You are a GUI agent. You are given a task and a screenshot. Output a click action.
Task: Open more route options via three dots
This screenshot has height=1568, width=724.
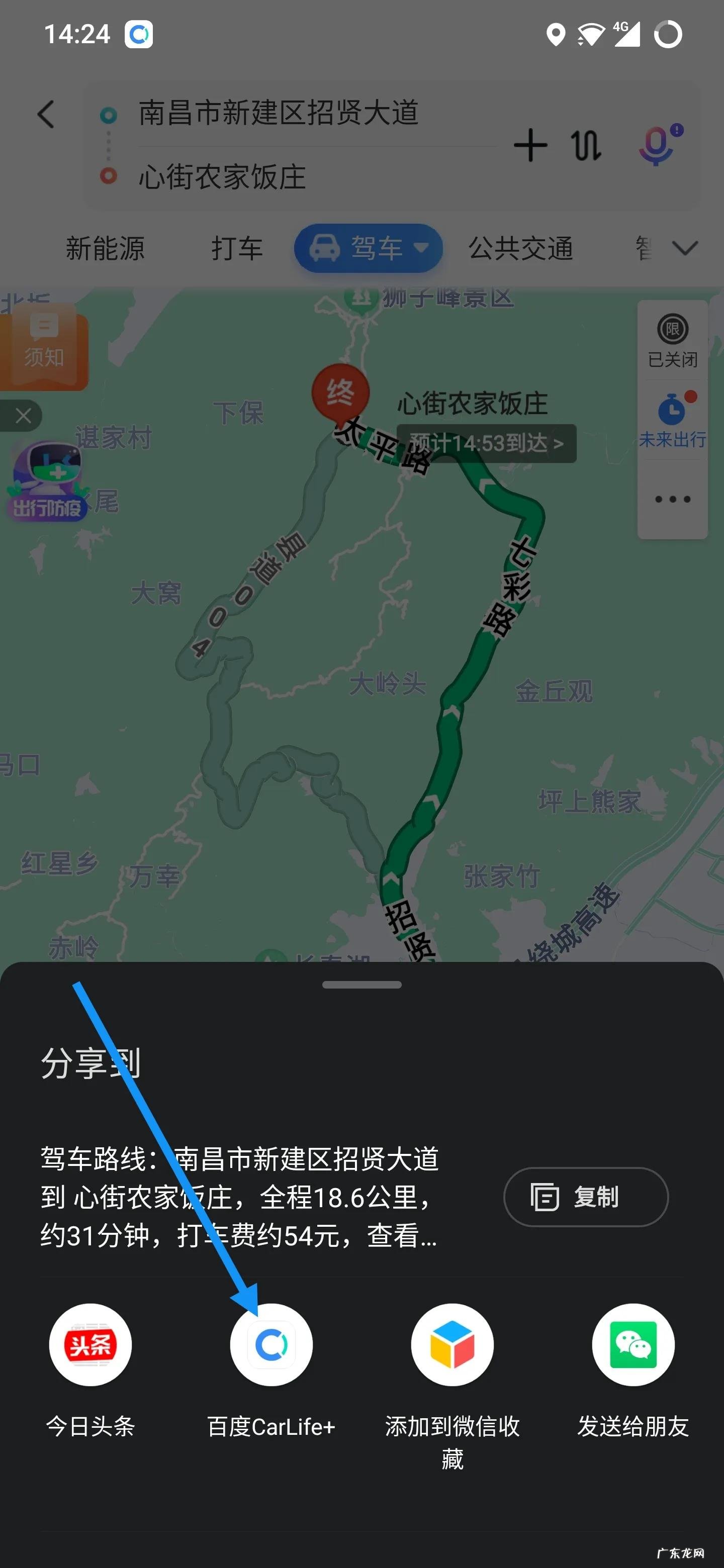[x=672, y=501]
